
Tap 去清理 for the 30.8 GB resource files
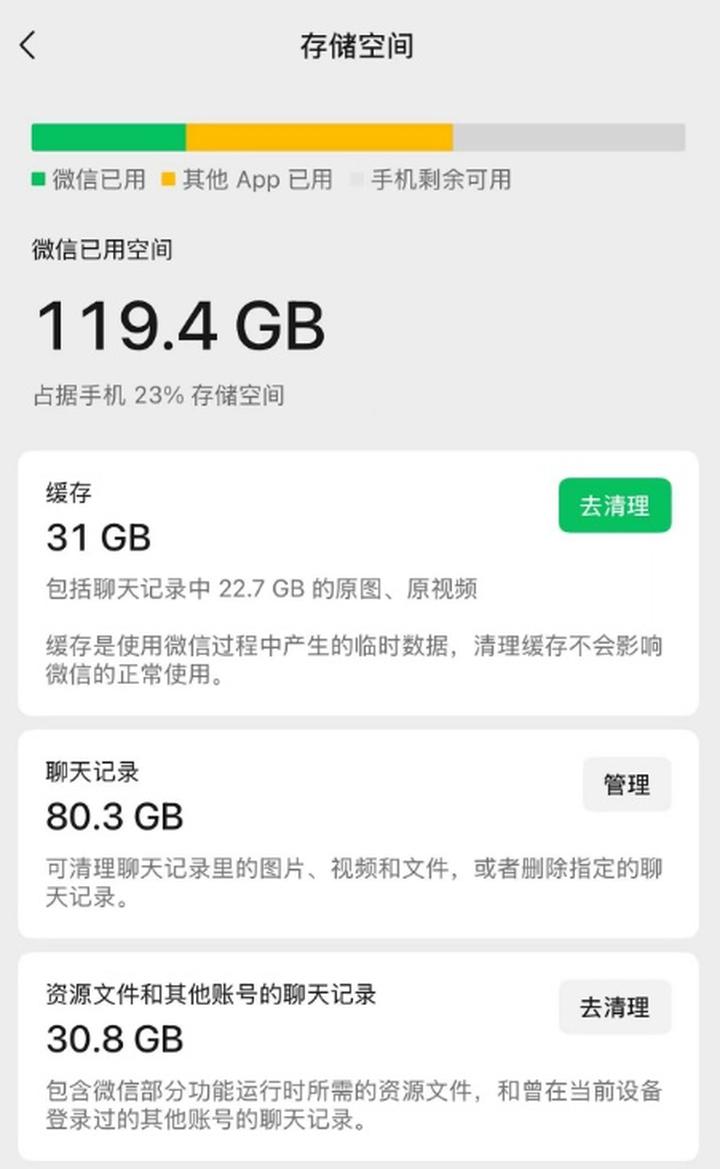pos(615,1007)
